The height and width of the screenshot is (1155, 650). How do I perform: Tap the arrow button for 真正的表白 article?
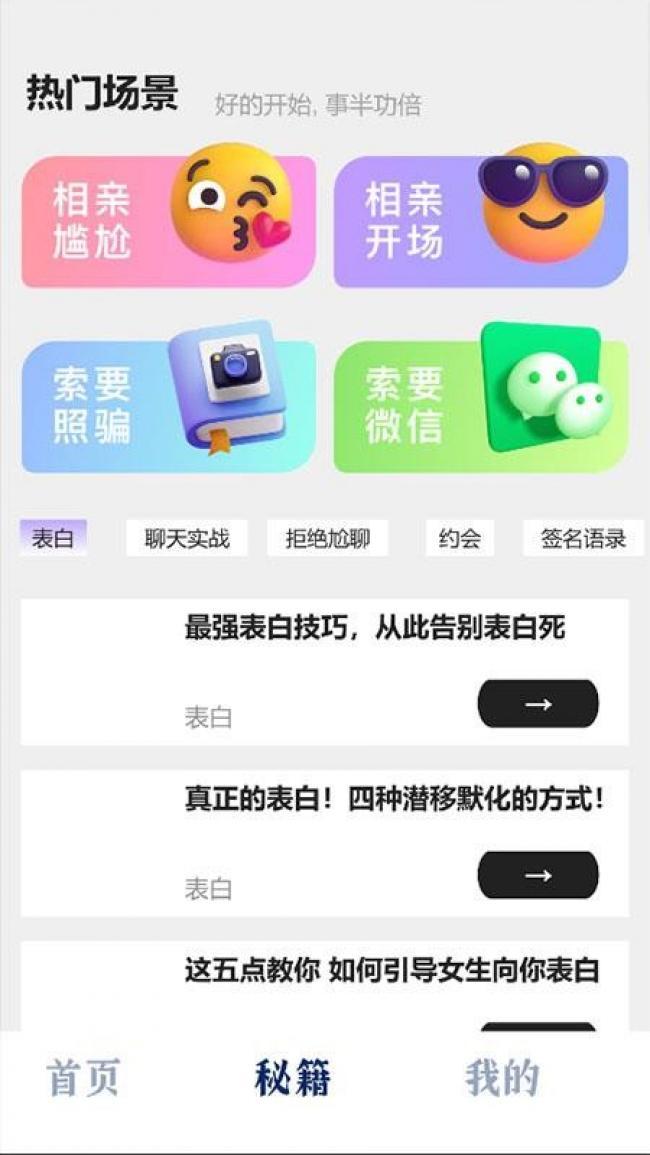click(x=538, y=875)
